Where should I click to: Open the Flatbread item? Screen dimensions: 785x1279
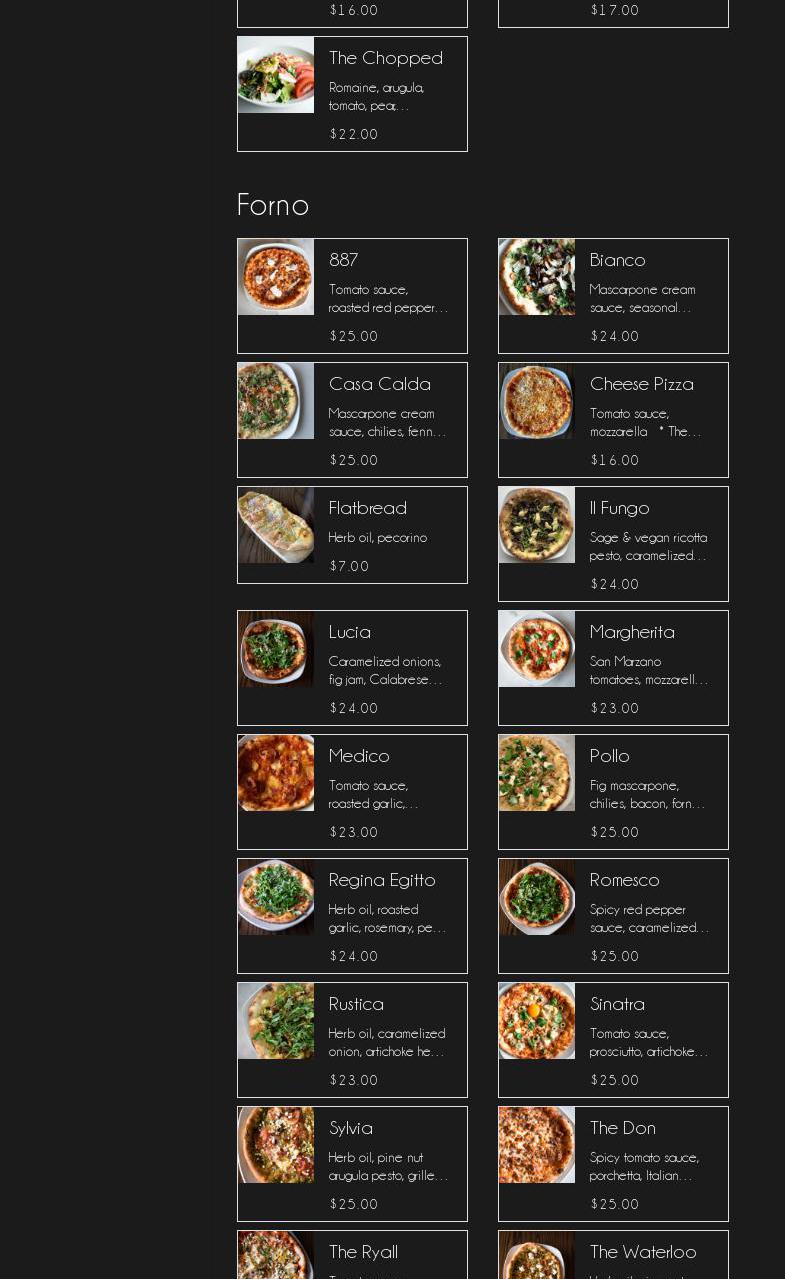pos(352,535)
